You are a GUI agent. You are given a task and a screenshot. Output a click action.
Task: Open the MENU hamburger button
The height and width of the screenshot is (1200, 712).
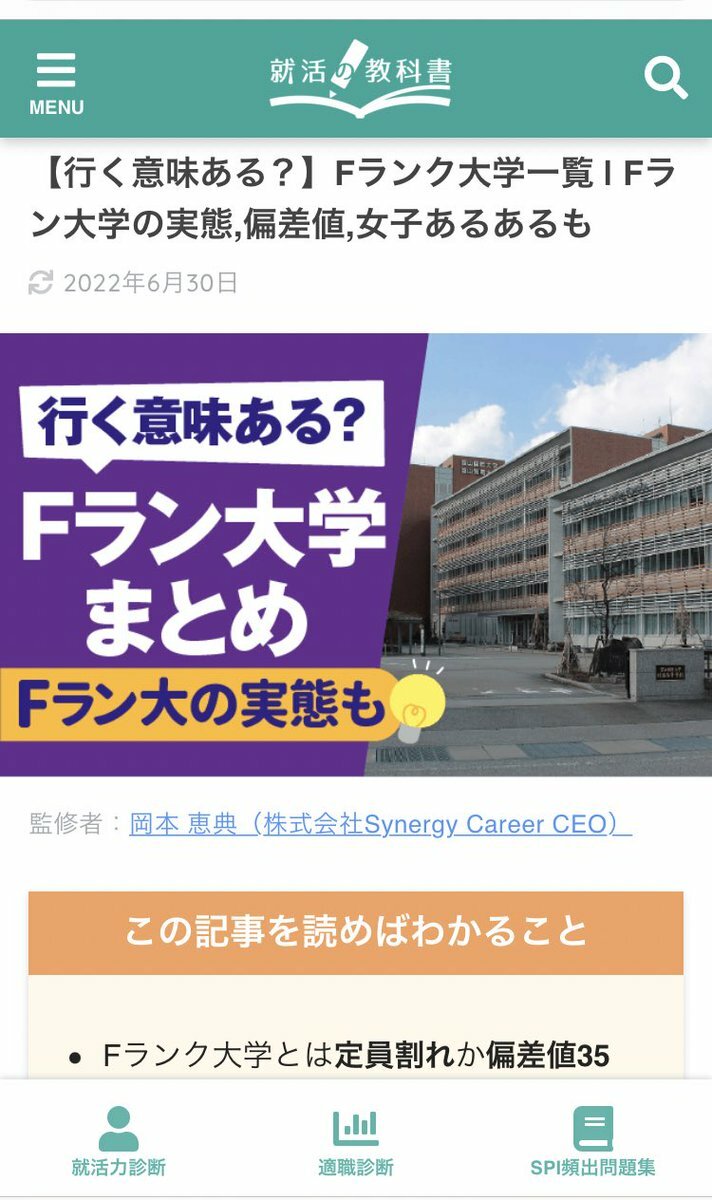tap(56, 82)
